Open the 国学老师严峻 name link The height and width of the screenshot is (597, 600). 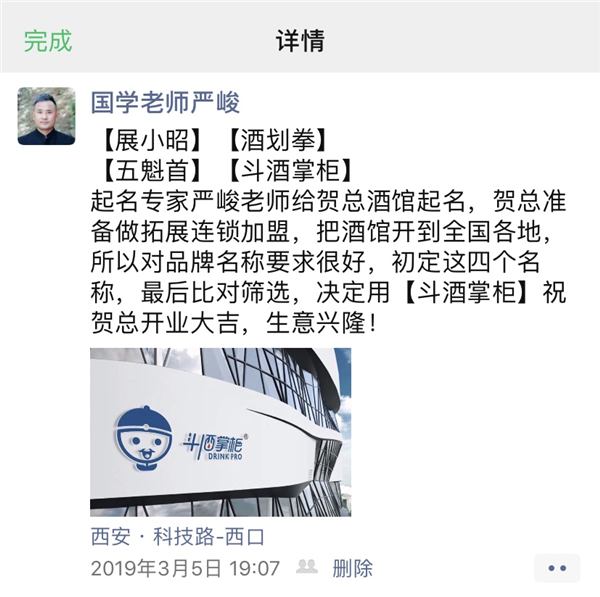click(x=165, y=102)
